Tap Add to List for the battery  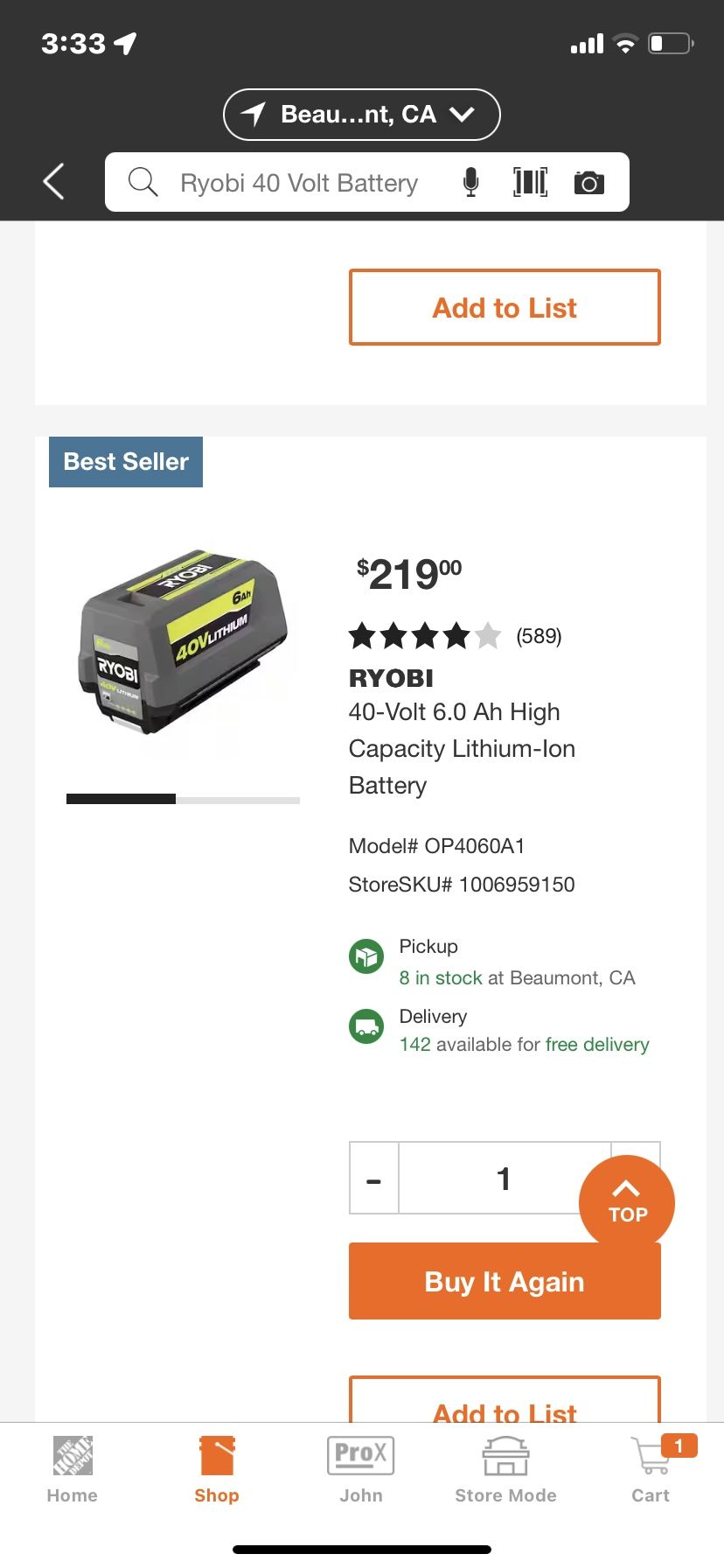[x=505, y=306]
